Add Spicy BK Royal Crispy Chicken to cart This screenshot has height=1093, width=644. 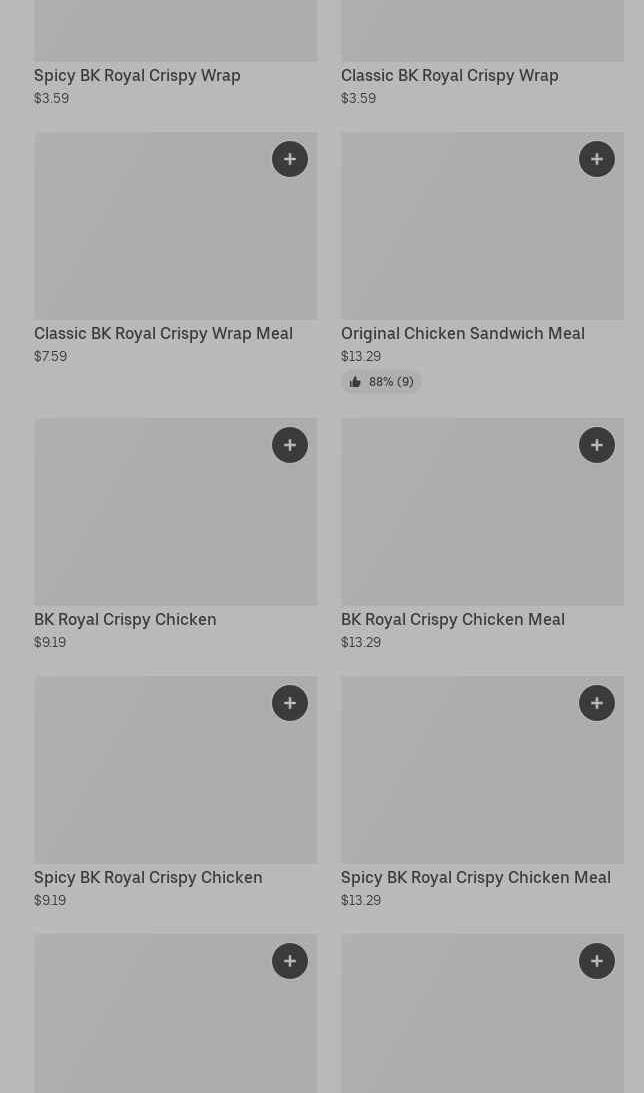coord(290,703)
